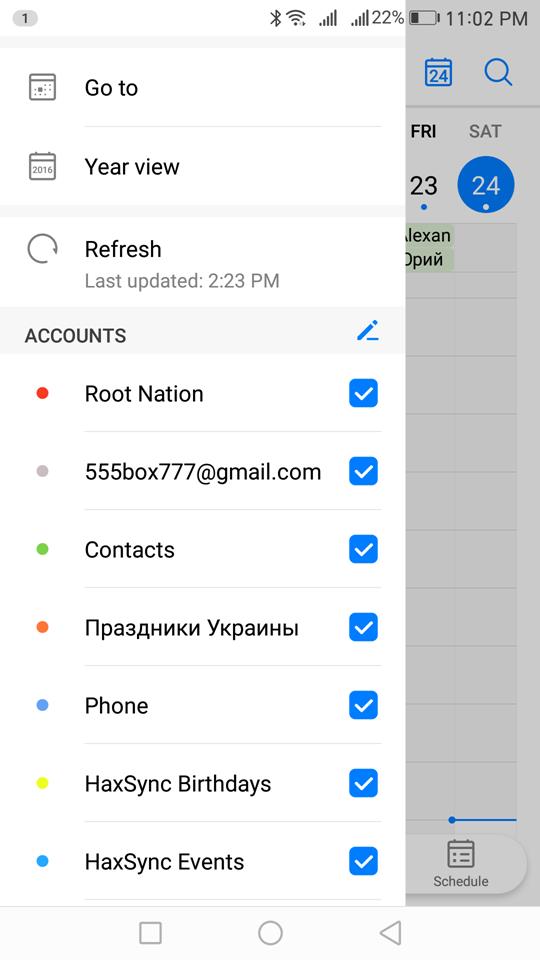Go back using the system back button

click(390, 933)
